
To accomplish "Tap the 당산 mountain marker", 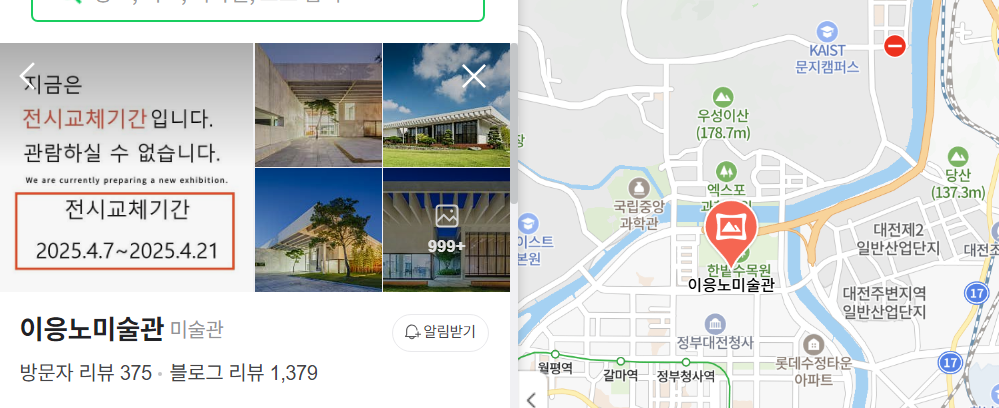I will coord(958,156).
